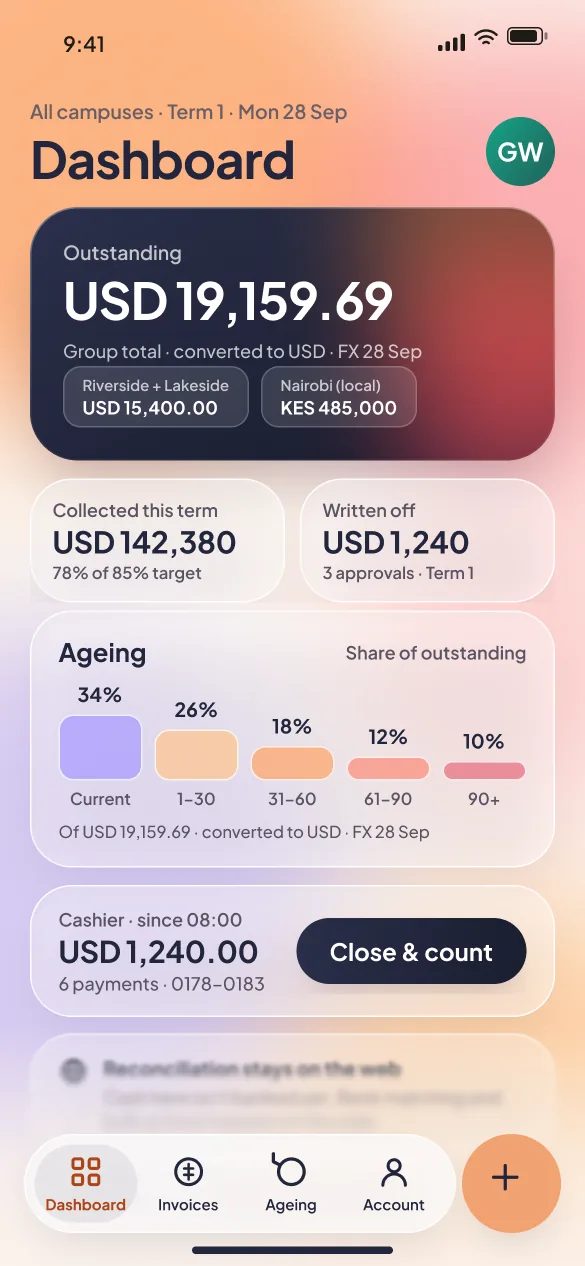Select the Riverside + Lakeside chip
Image resolution: width=585 pixels, height=1266 pixels.
click(x=155, y=397)
